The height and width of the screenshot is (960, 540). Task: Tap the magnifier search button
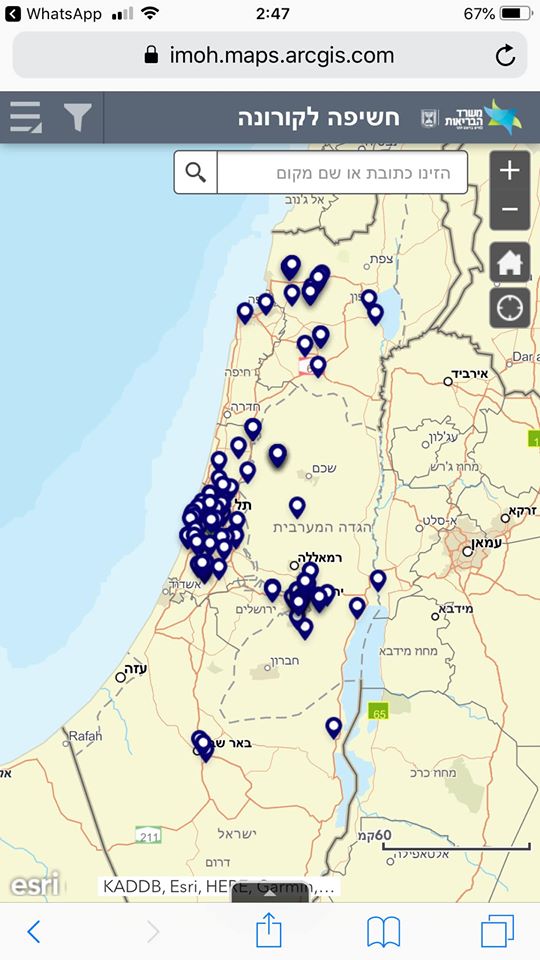(x=196, y=173)
